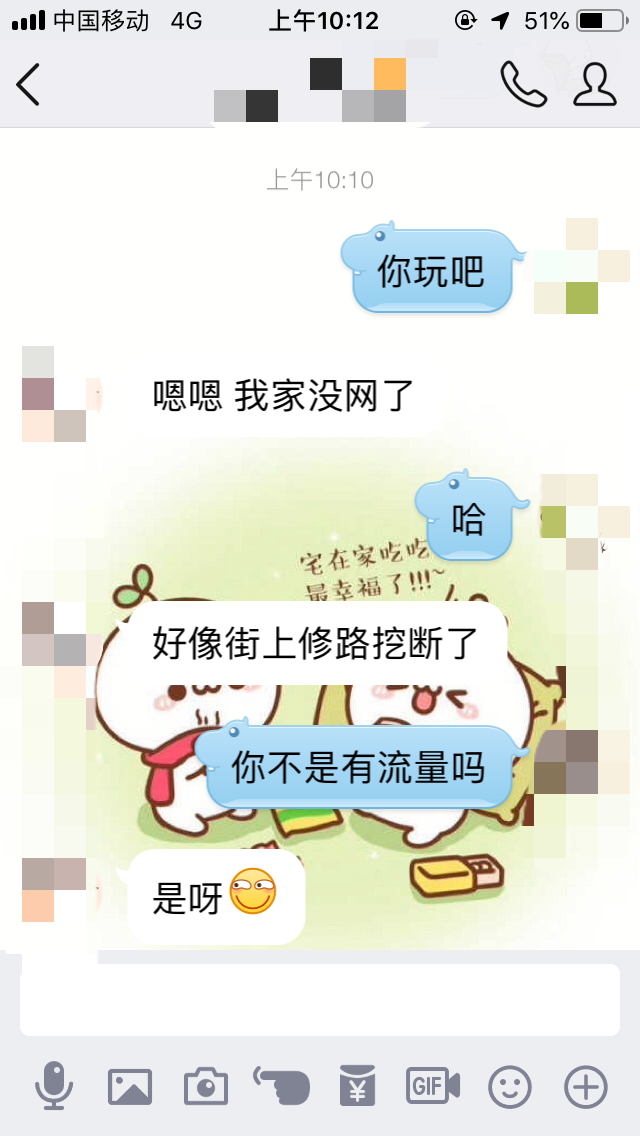Open the camera to take a photo
Viewport: 640px width, 1136px height.
point(206,1086)
